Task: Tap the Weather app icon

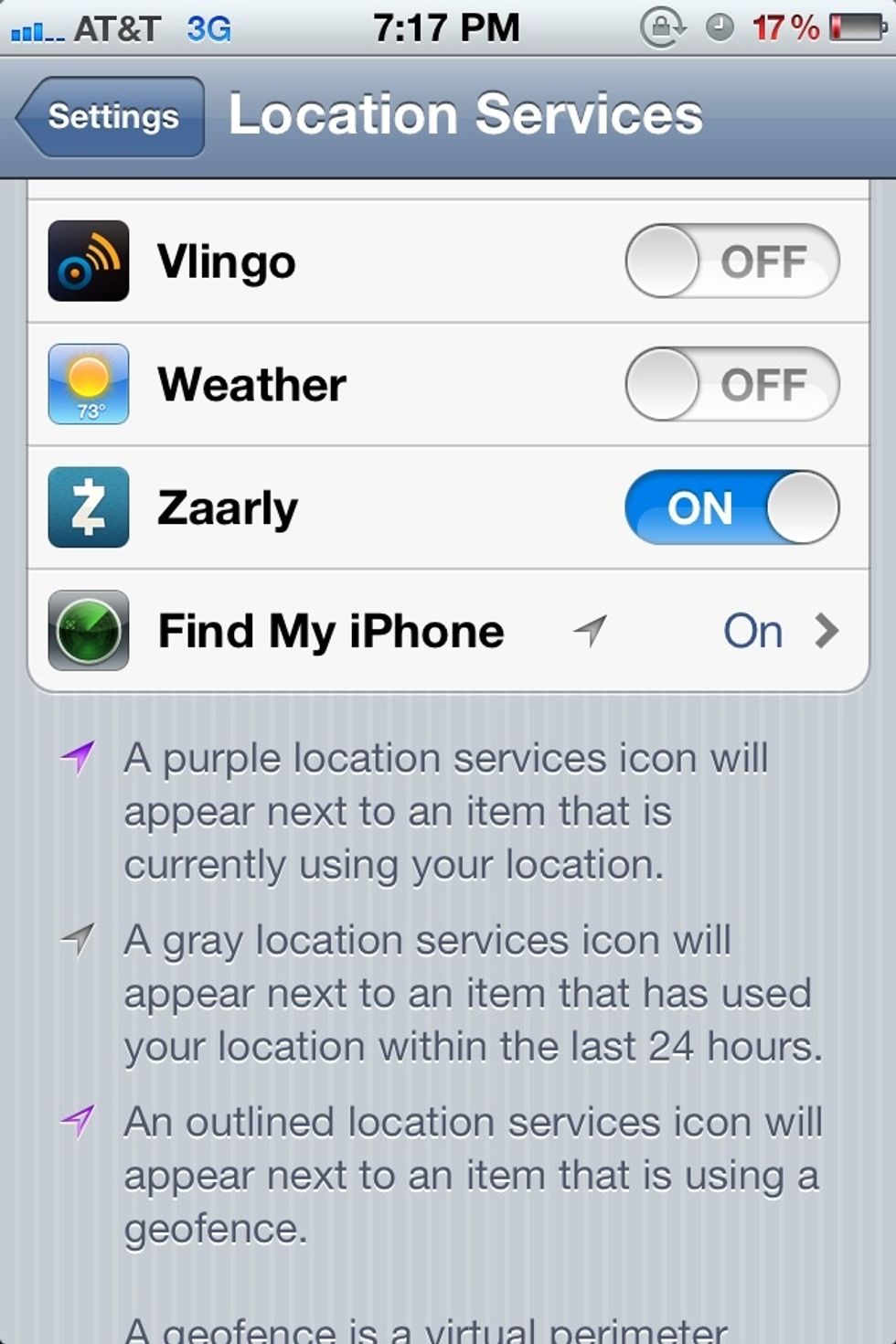Action: tap(87, 384)
